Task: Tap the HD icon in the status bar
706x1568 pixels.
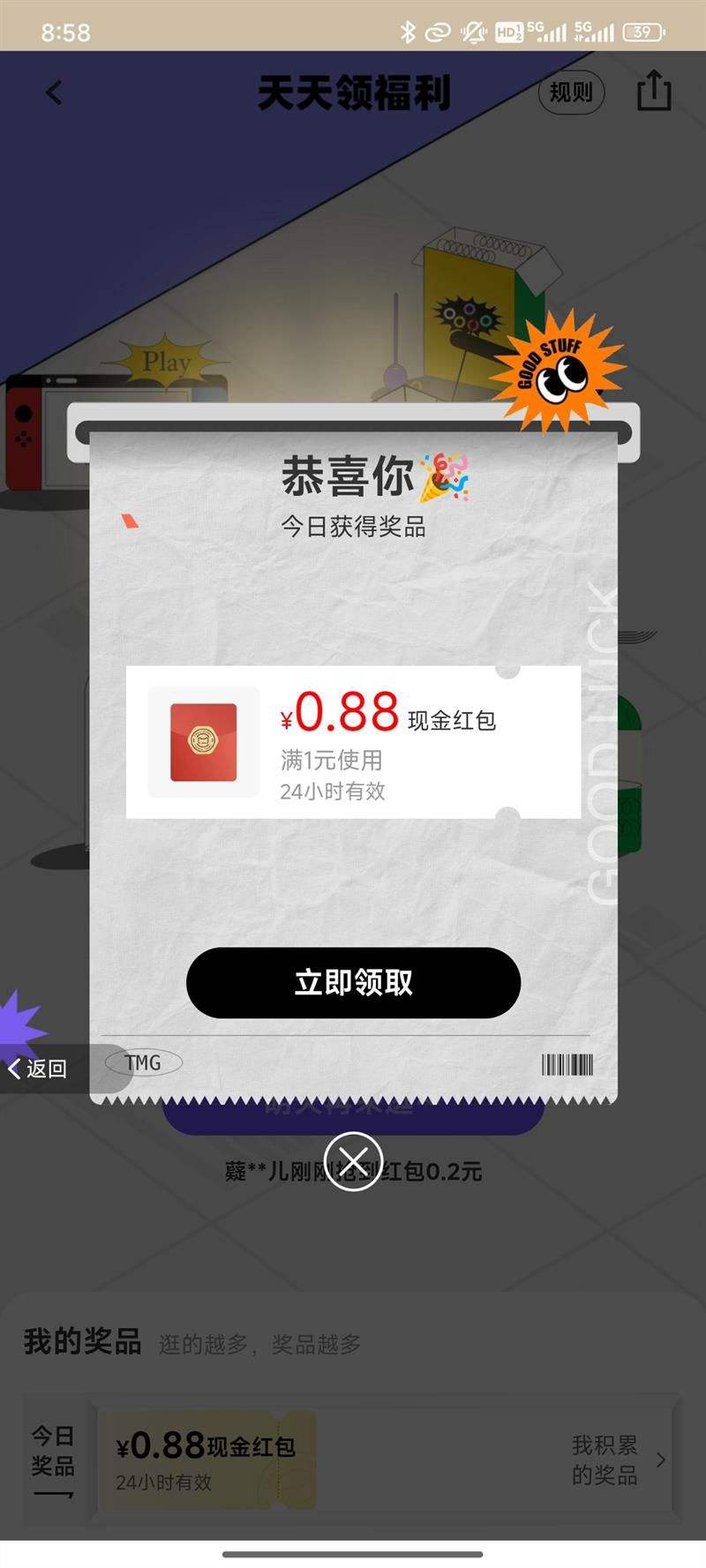Action: (x=509, y=32)
